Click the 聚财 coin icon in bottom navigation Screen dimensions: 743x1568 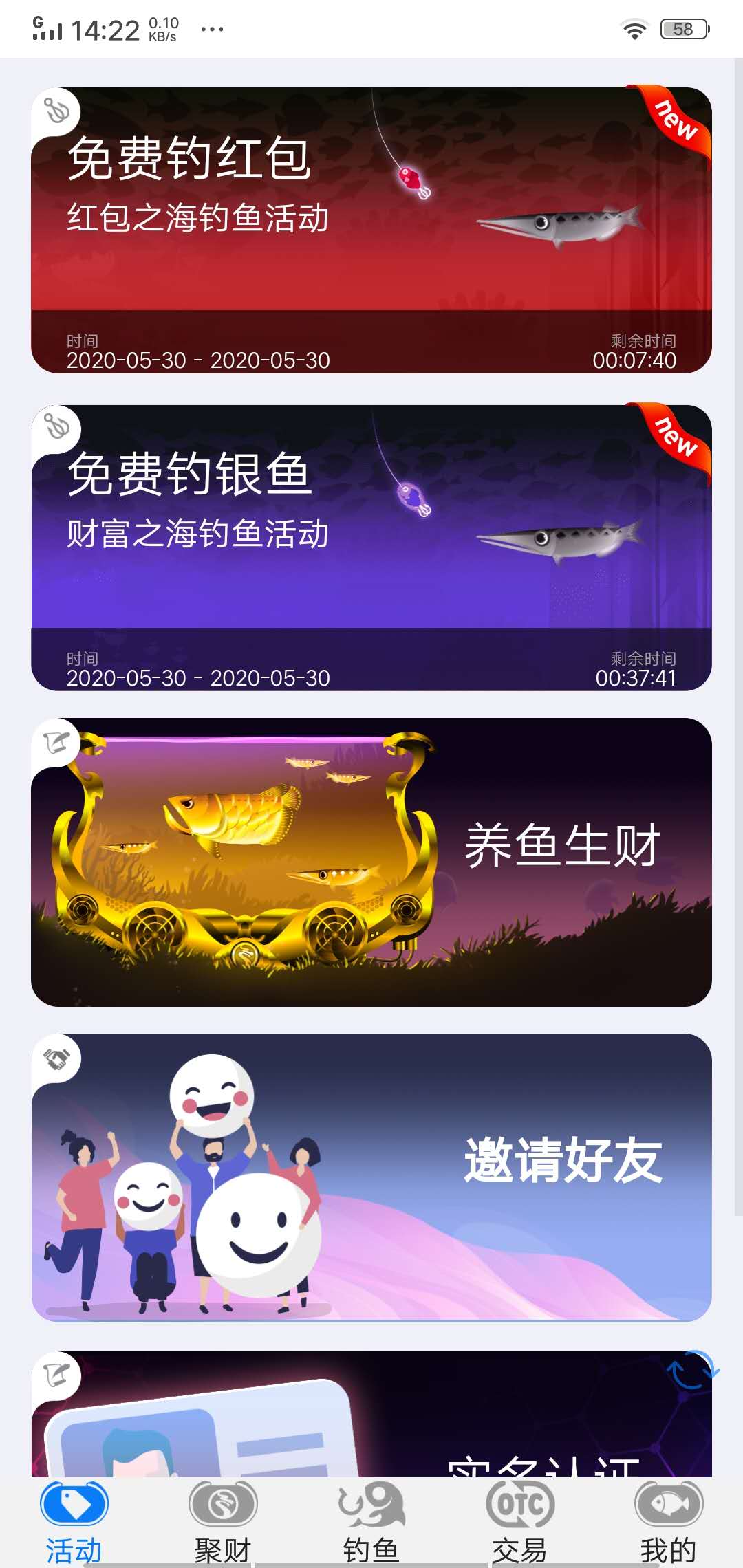(222, 1503)
